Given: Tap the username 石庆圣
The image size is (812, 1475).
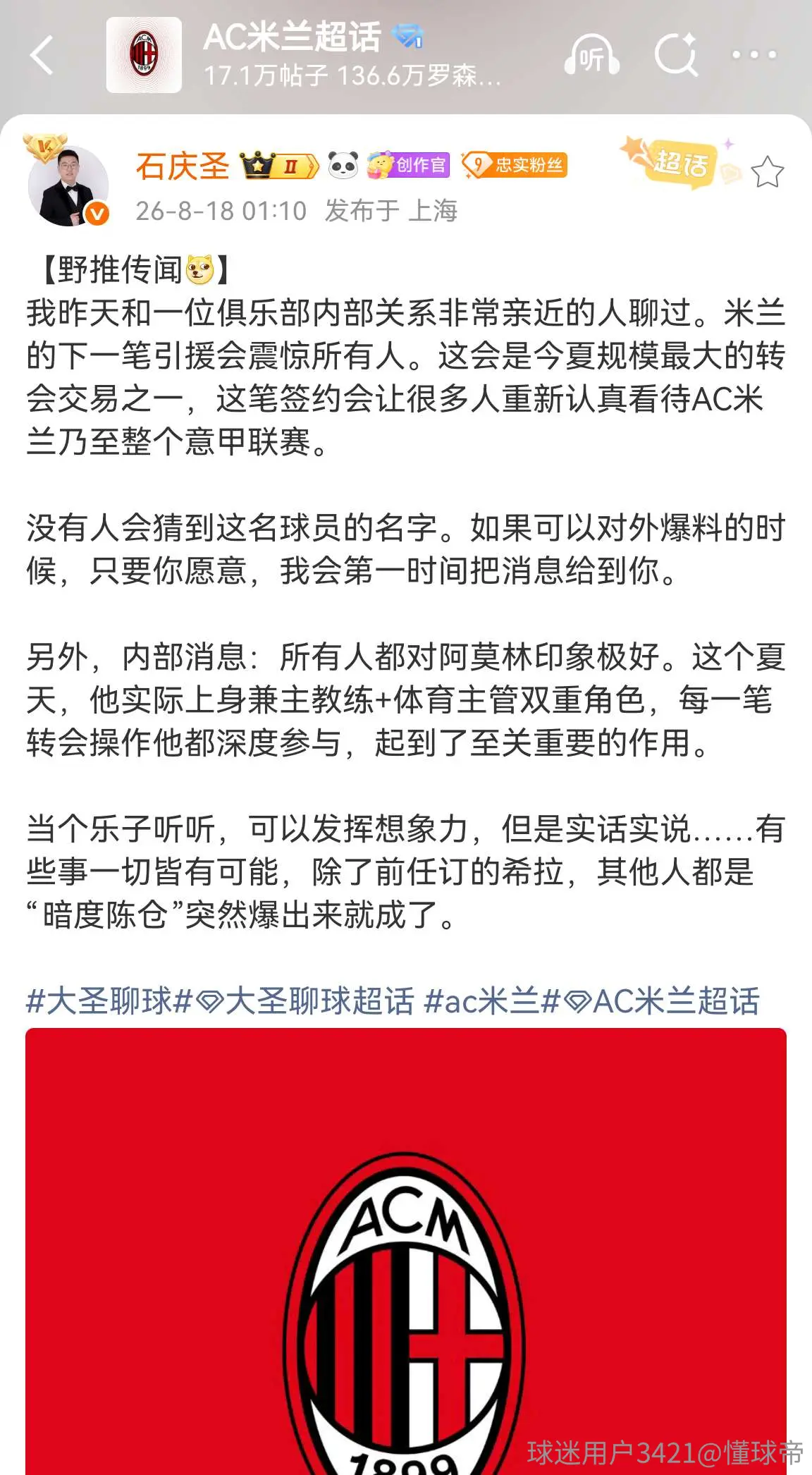Looking at the screenshot, I should pyautogui.click(x=183, y=166).
